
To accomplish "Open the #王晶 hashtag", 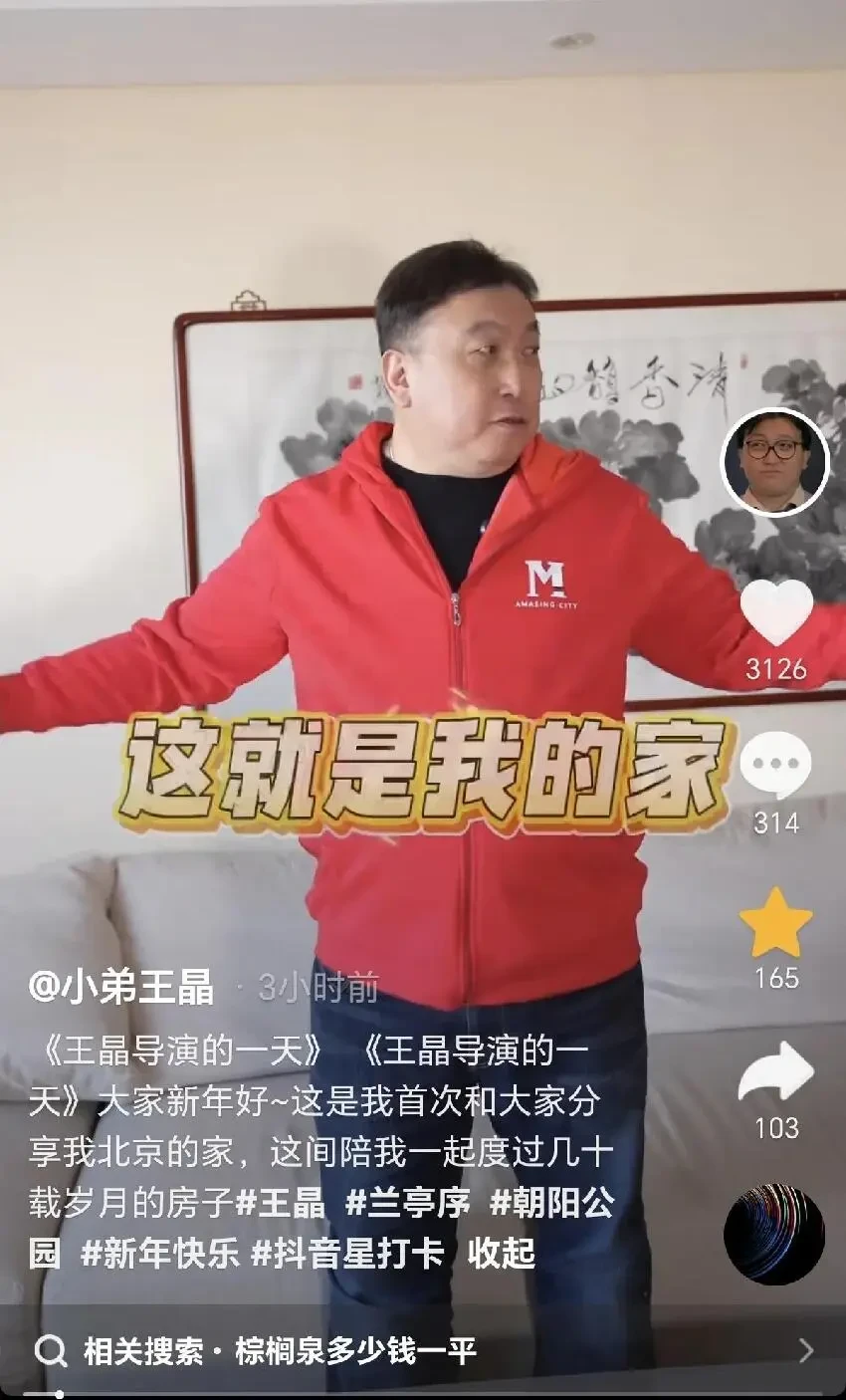I will (281, 1203).
